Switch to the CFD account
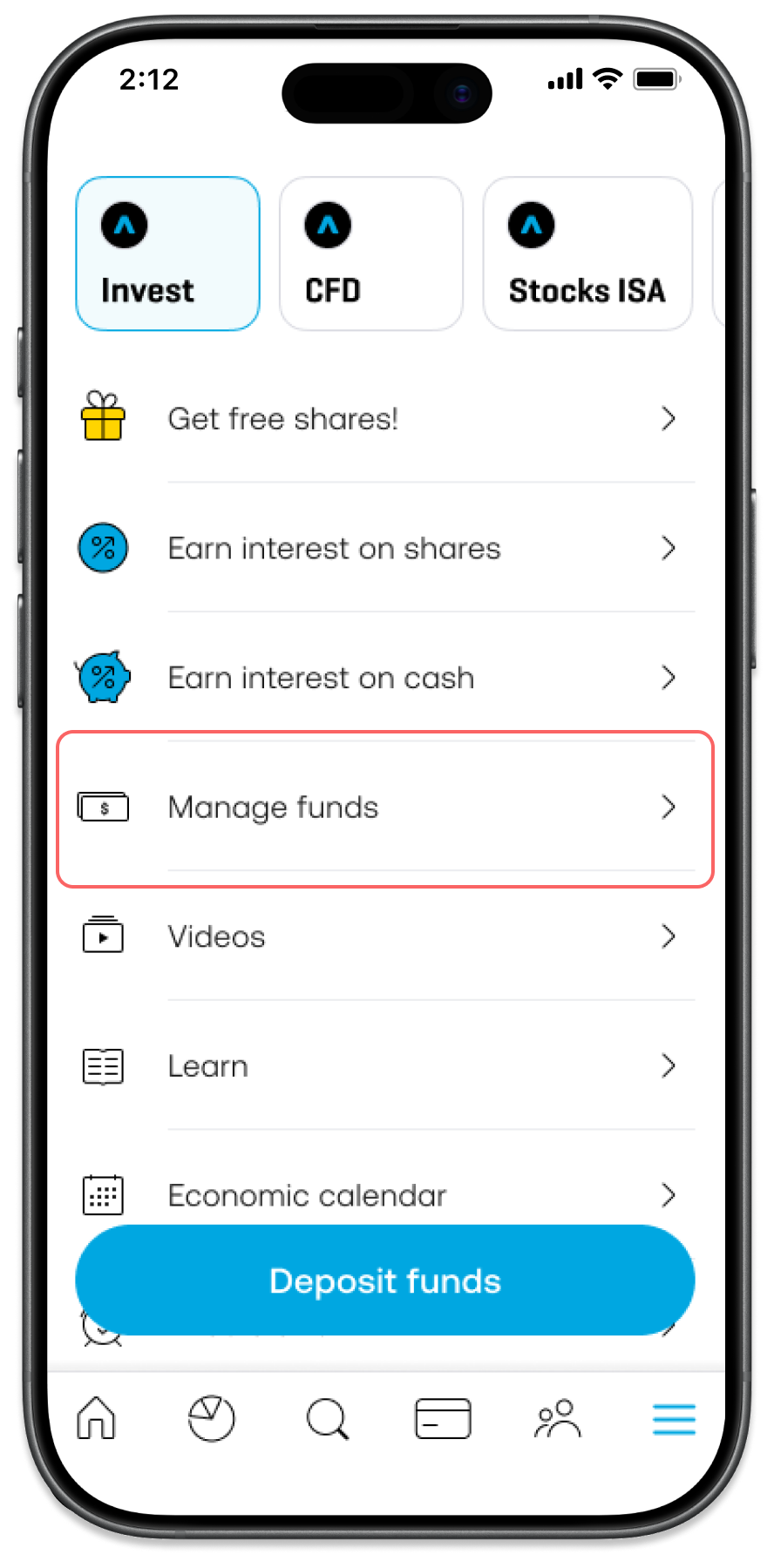The height and width of the screenshot is (1568, 774). 370,253
